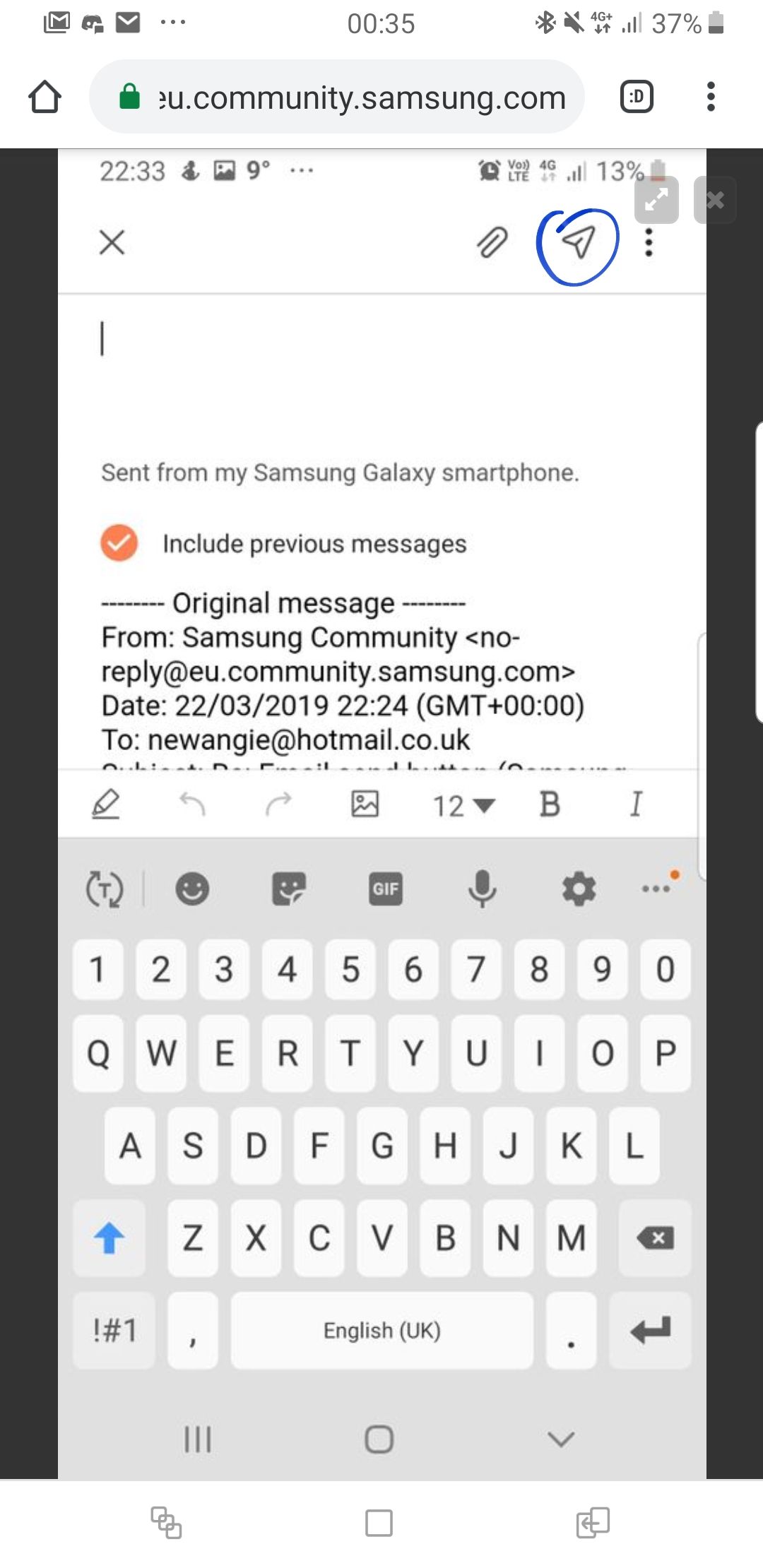
Task: Open the browser tab switcher
Action: click(636, 97)
